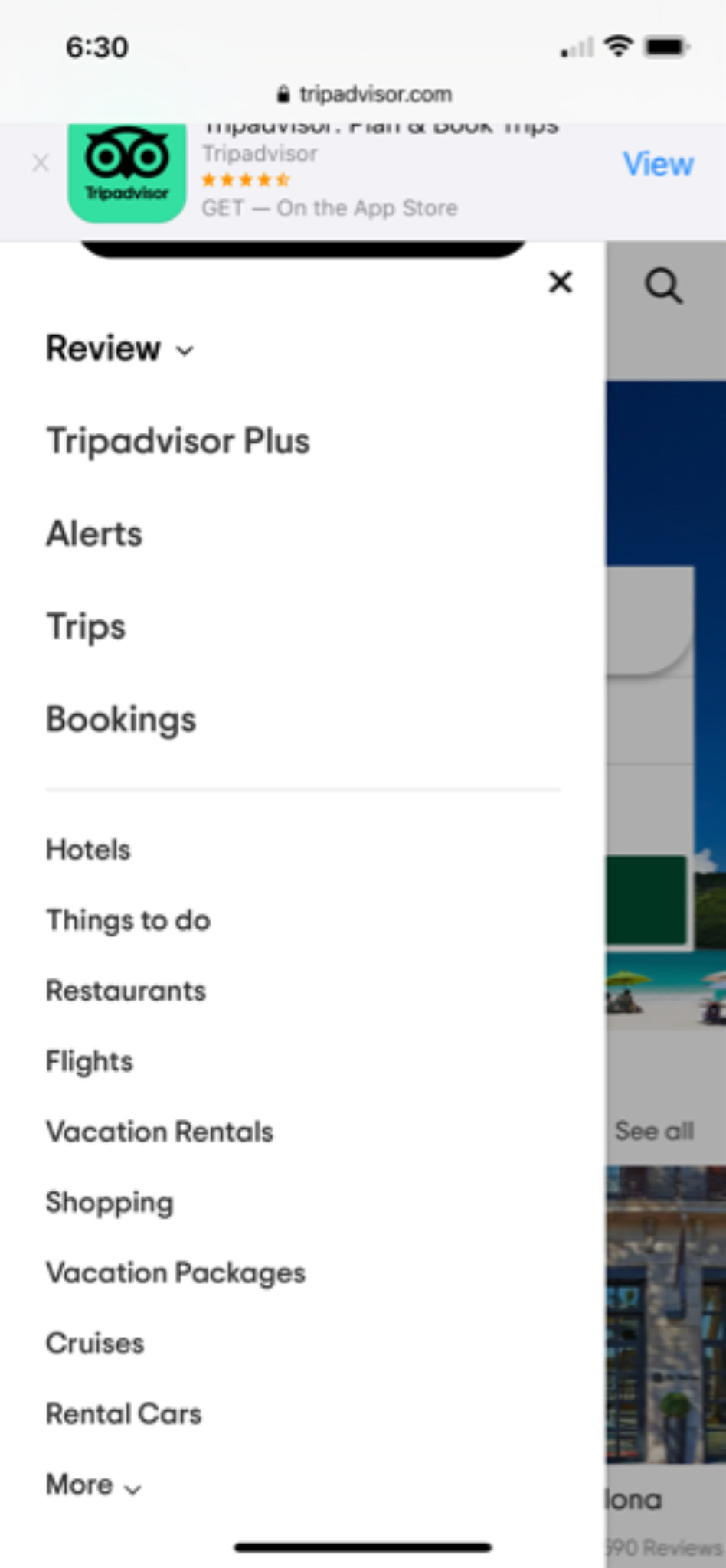
Task: Open Tripadvisor Plus
Action: pyautogui.click(x=178, y=441)
